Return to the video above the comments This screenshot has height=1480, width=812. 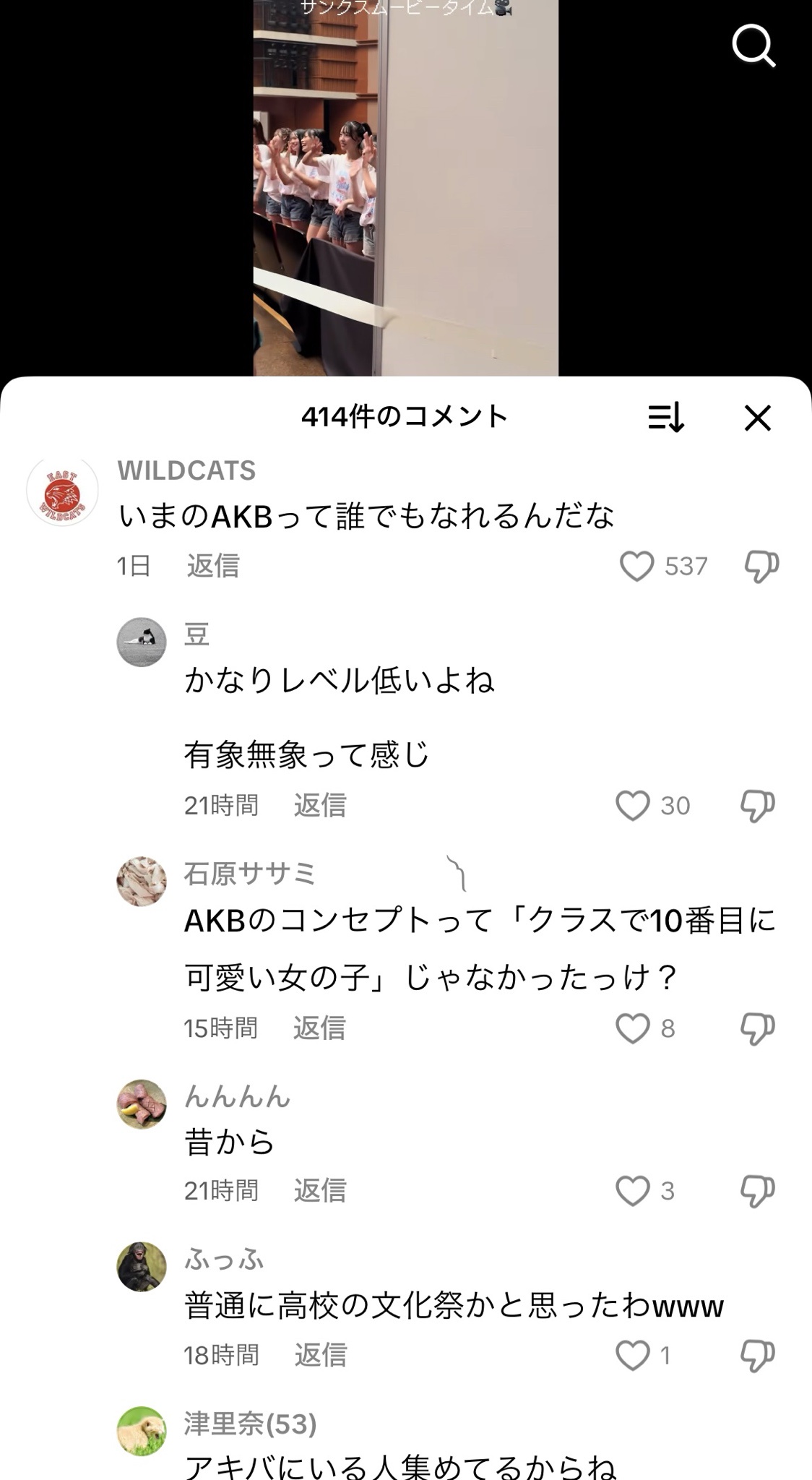pos(405,188)
